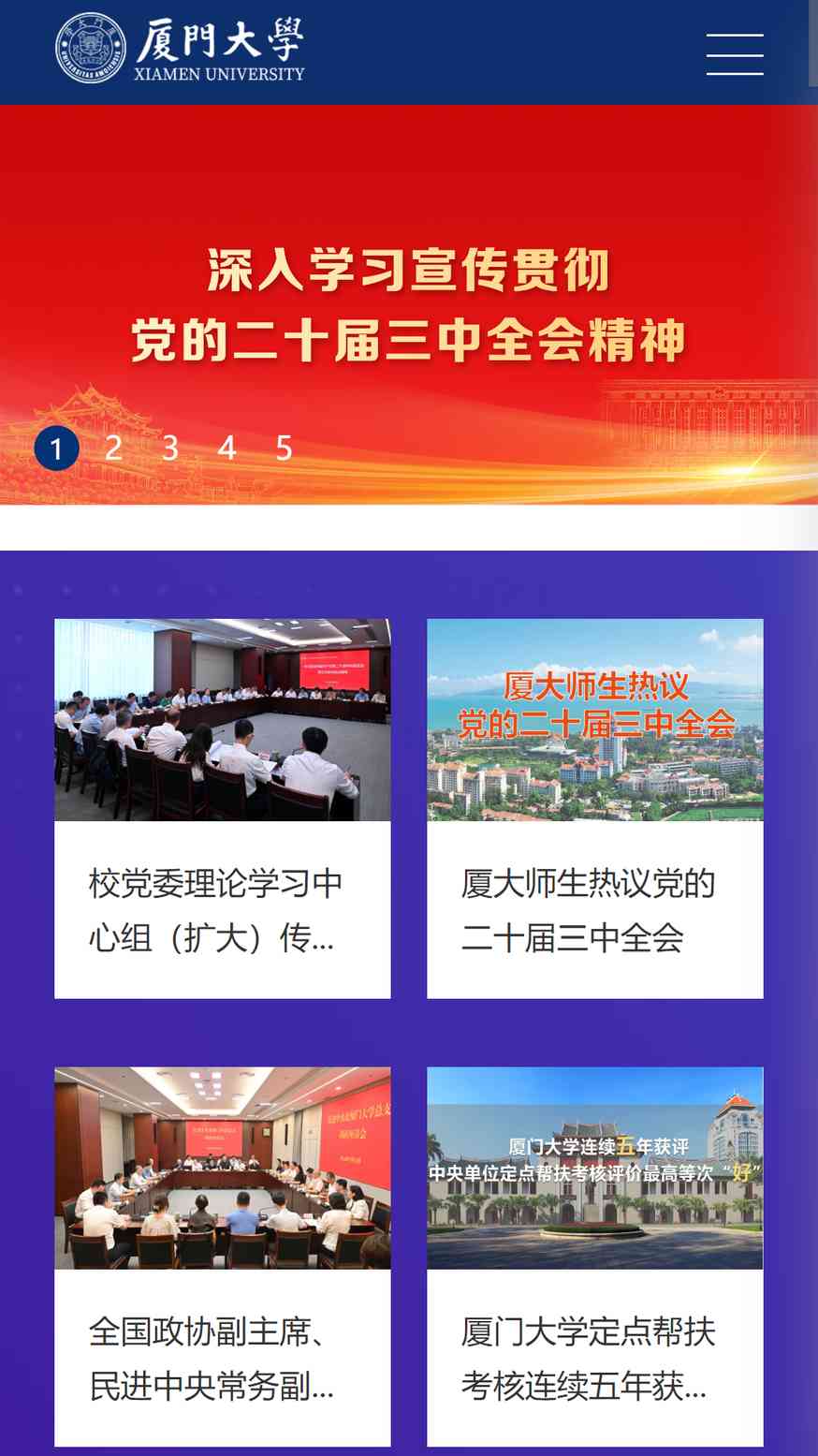Image resolution: width=818 pixels, height=1456 pixels.
Task: Open news card 厦大师生热议党的二十届三中全会
Action: 595,809
